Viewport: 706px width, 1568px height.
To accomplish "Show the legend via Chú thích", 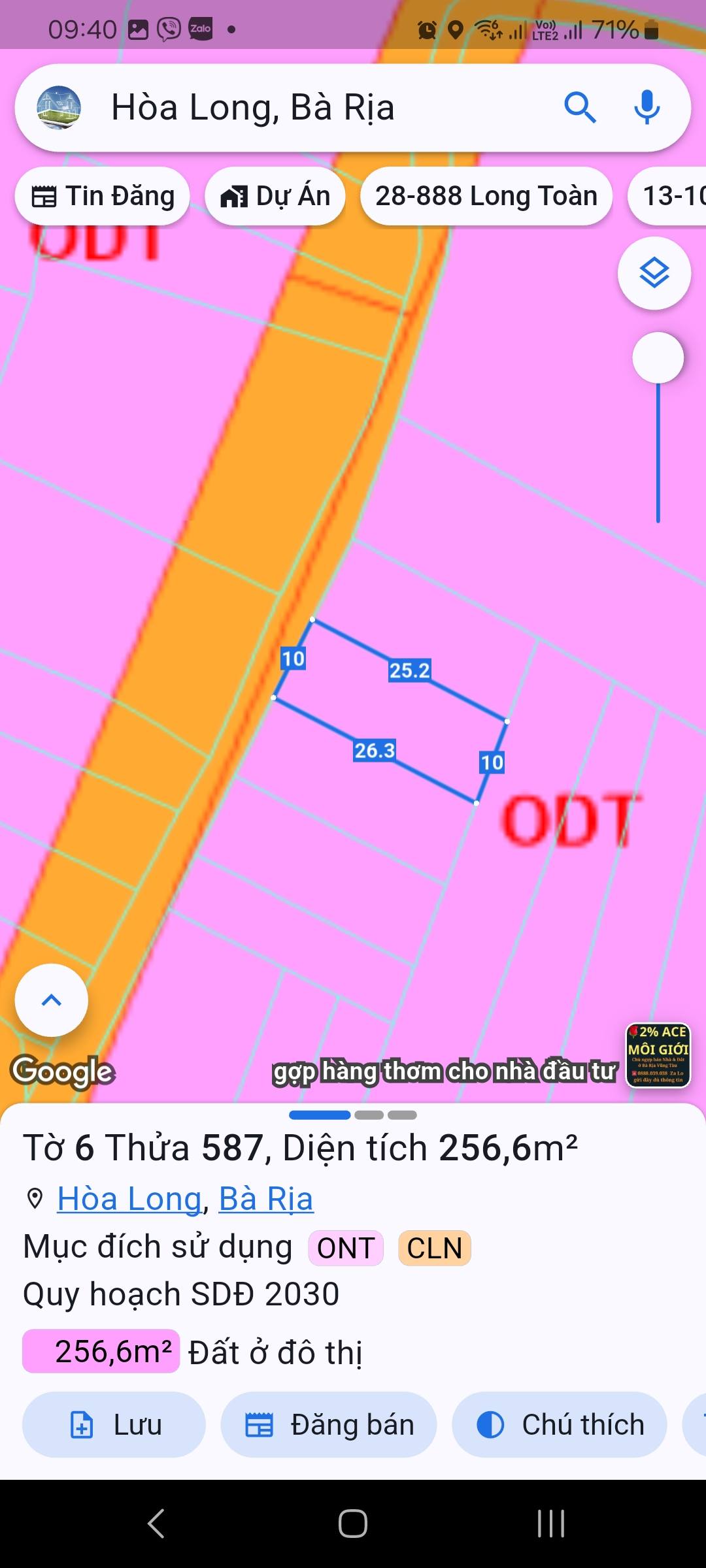I will [560, 1425].
